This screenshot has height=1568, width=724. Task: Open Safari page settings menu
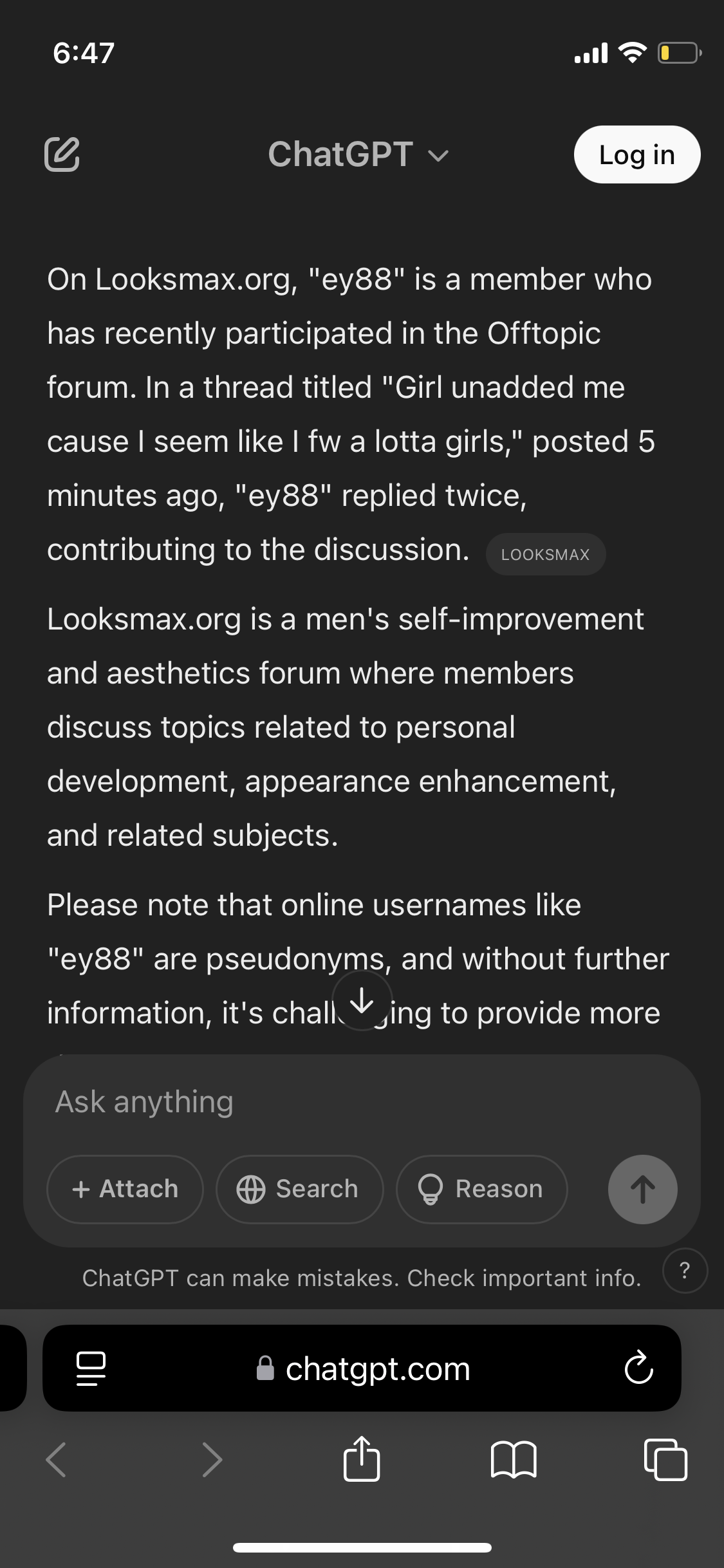pos(91,1368)
